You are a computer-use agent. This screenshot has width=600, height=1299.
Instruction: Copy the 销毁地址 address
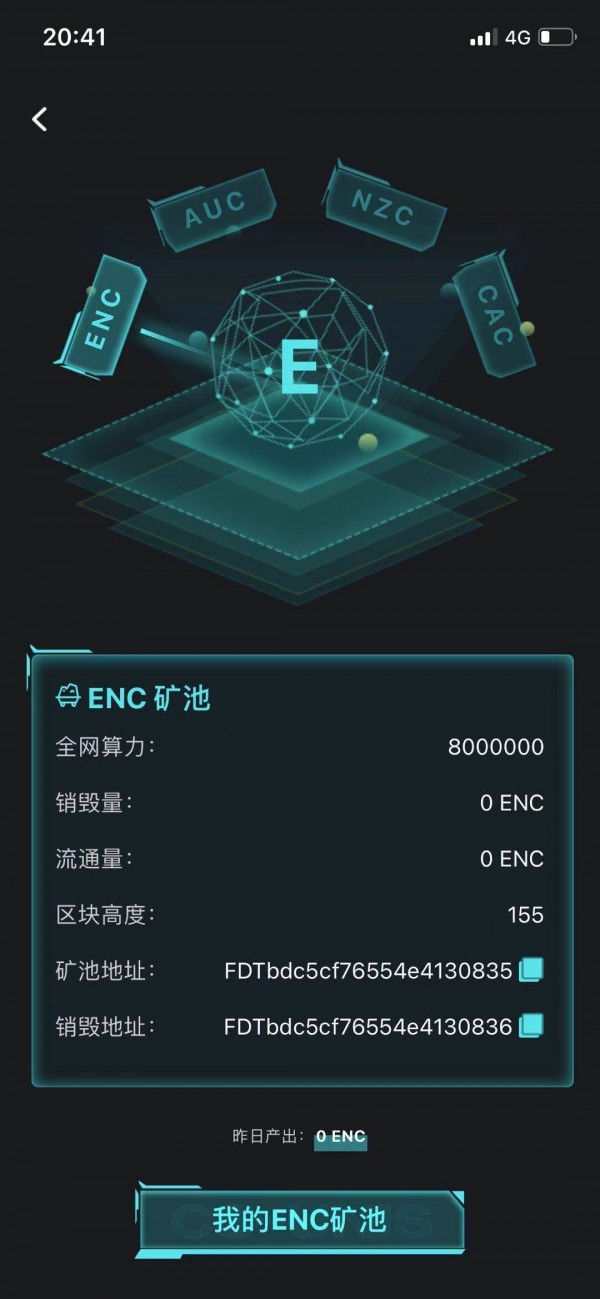(532, 1025)
